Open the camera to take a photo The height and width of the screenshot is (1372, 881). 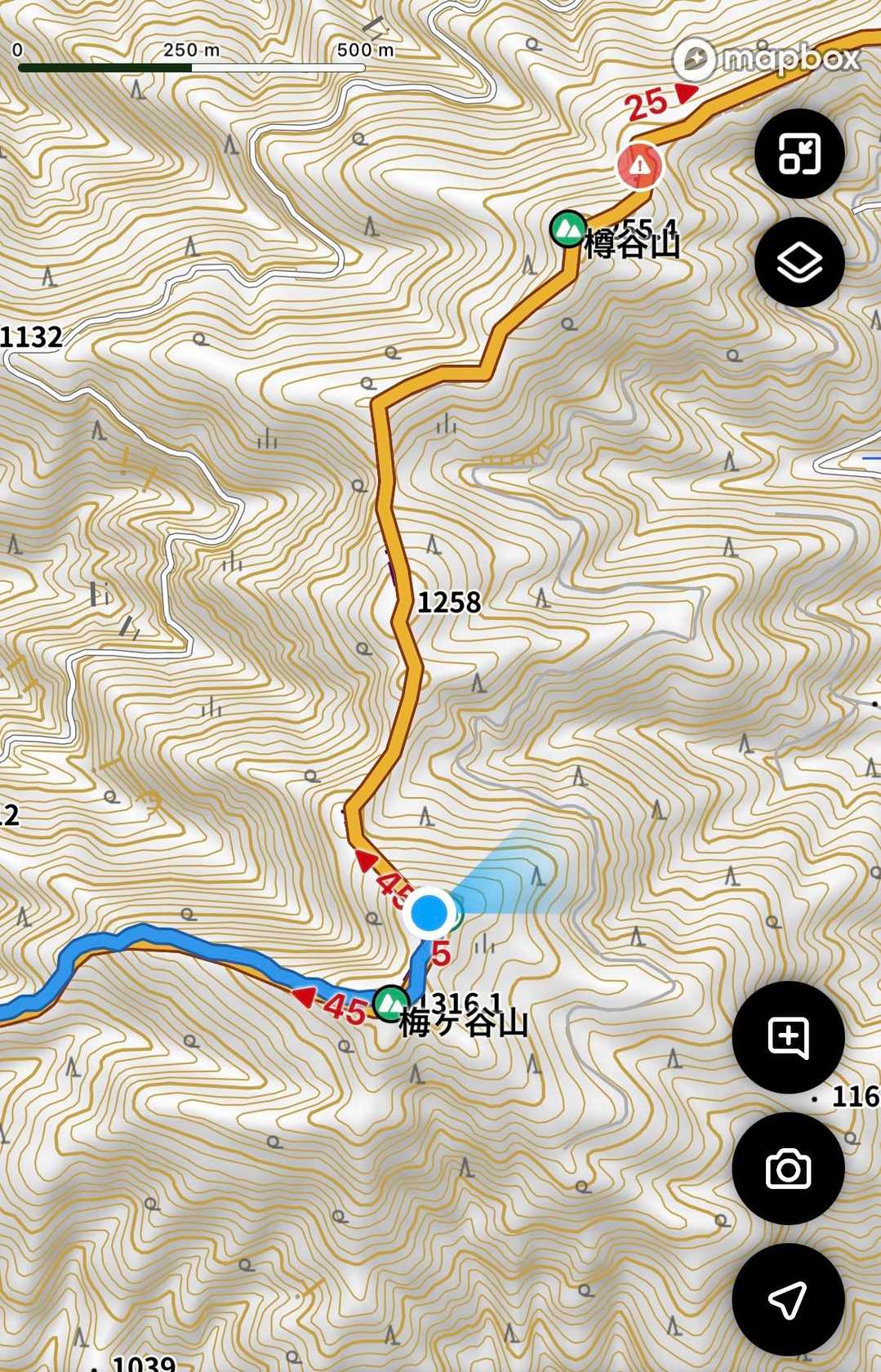click(788, 1169)
